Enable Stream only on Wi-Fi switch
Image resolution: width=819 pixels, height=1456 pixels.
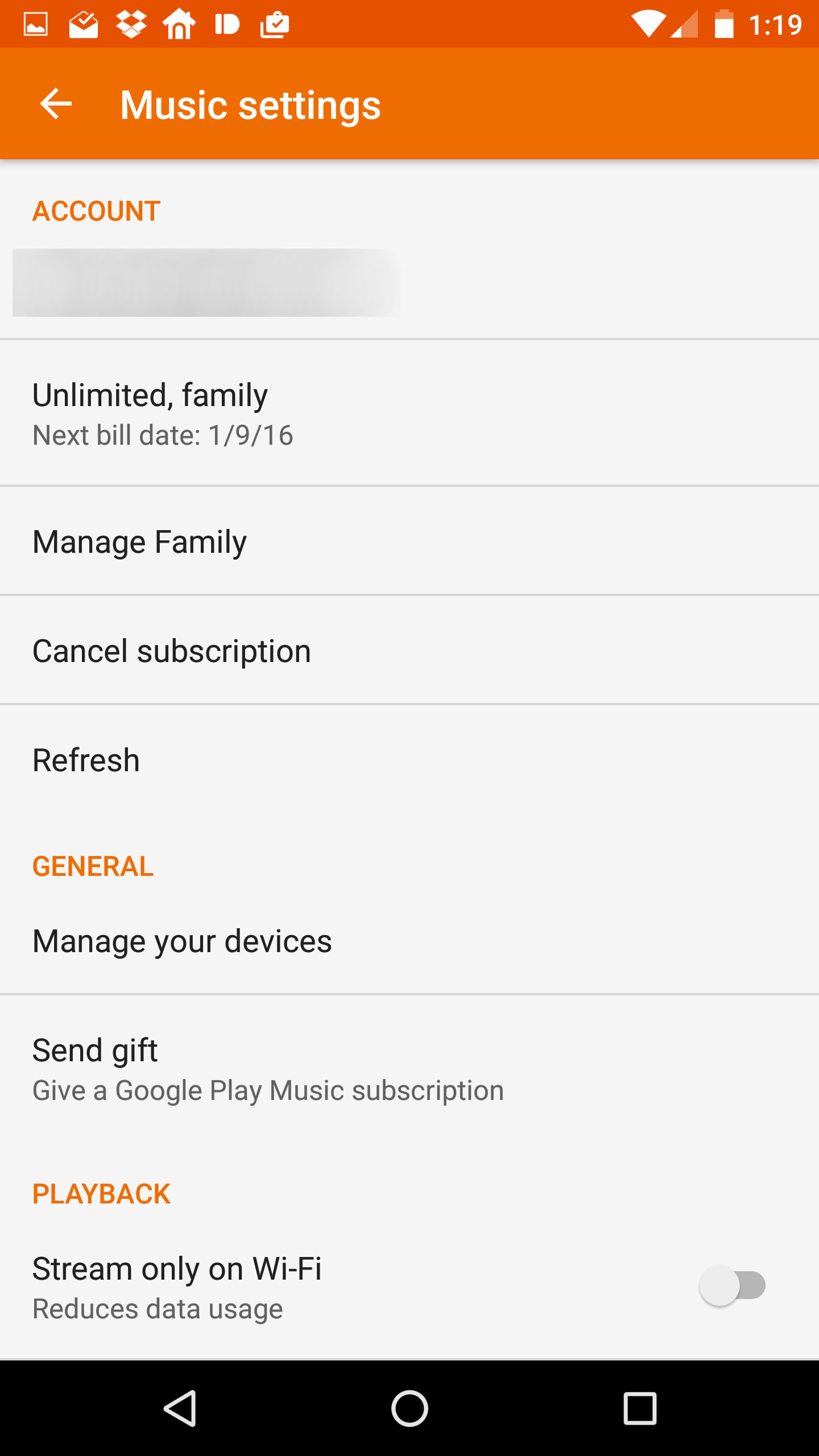tap(732, 1286)
